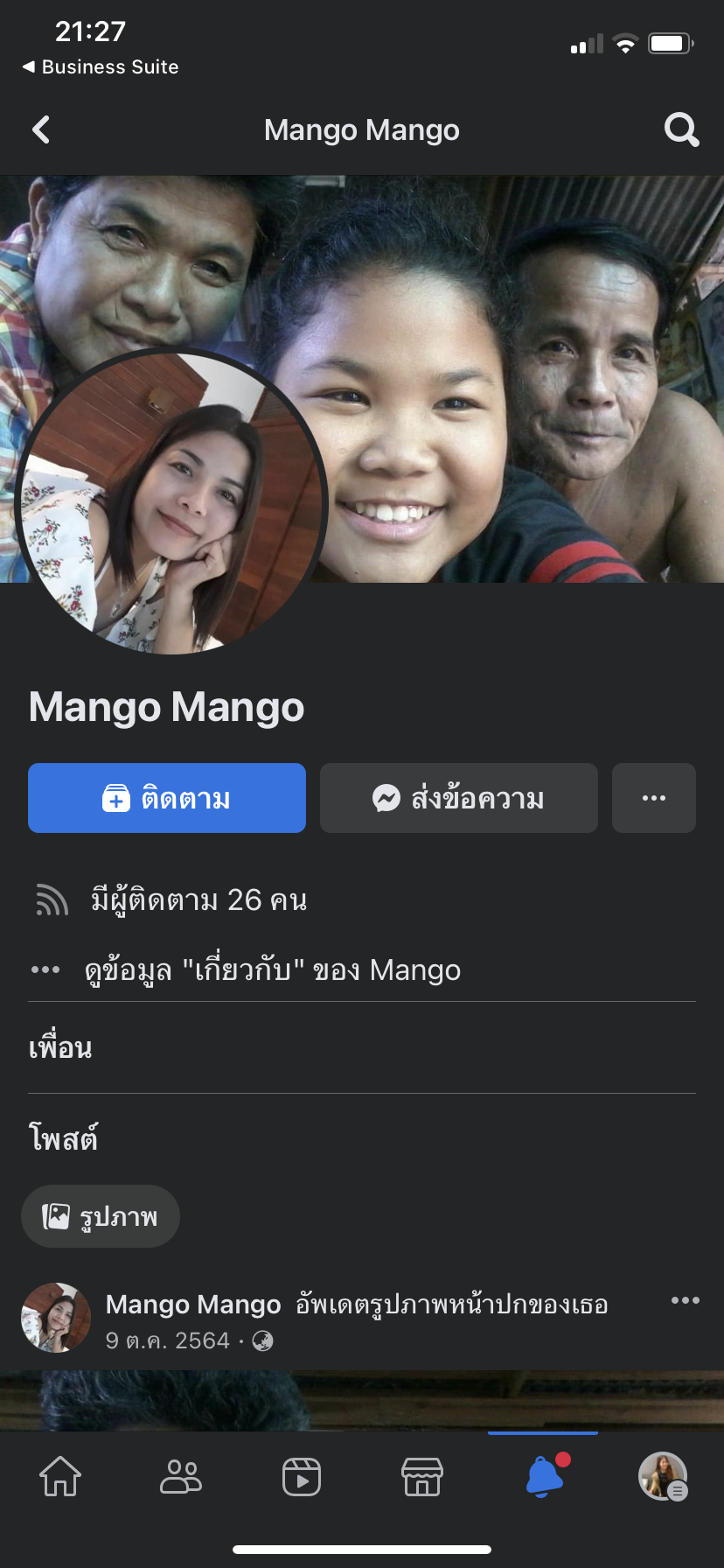The image size is (724, 1568).
Task: Open the three-dot profile options button
Action: point(654,798)
